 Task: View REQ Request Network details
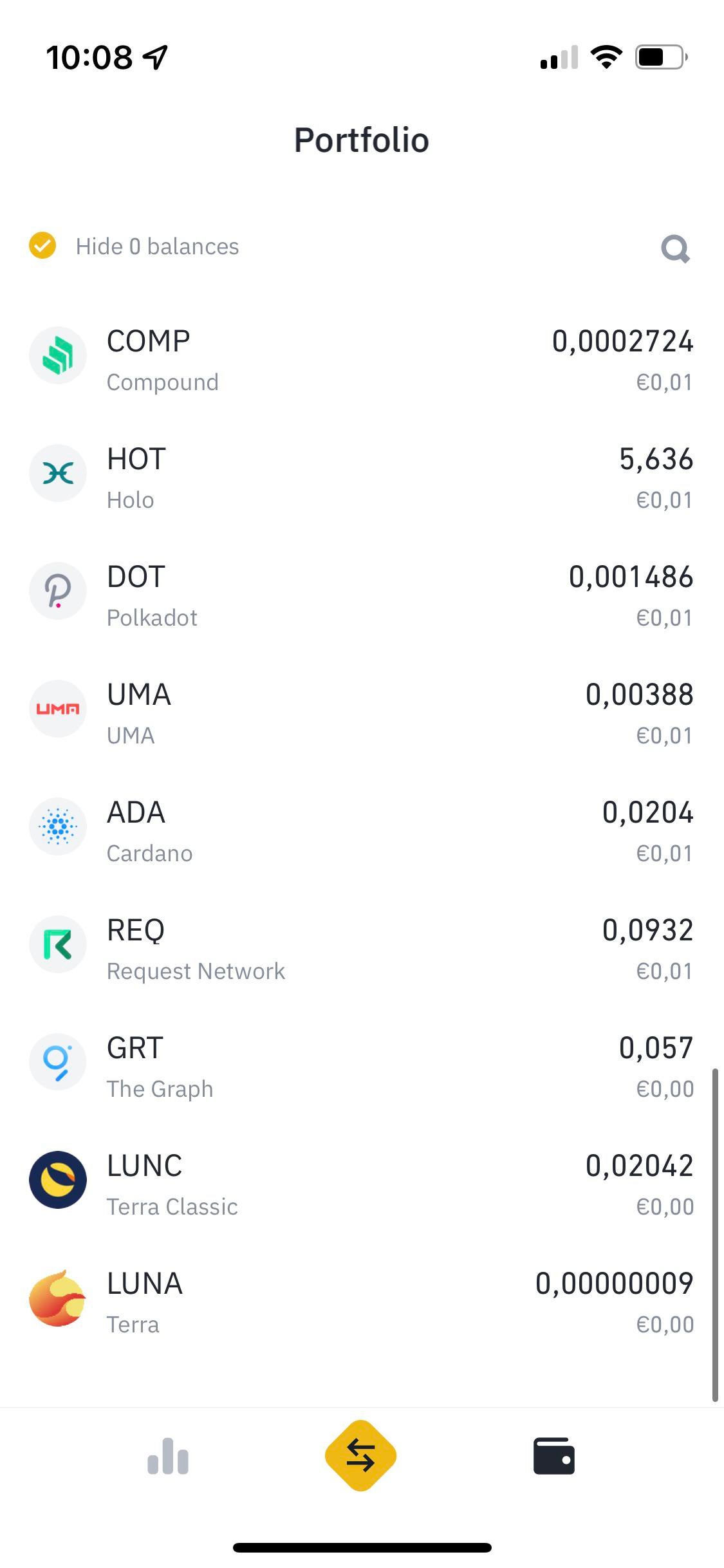(x=362, y=949)
